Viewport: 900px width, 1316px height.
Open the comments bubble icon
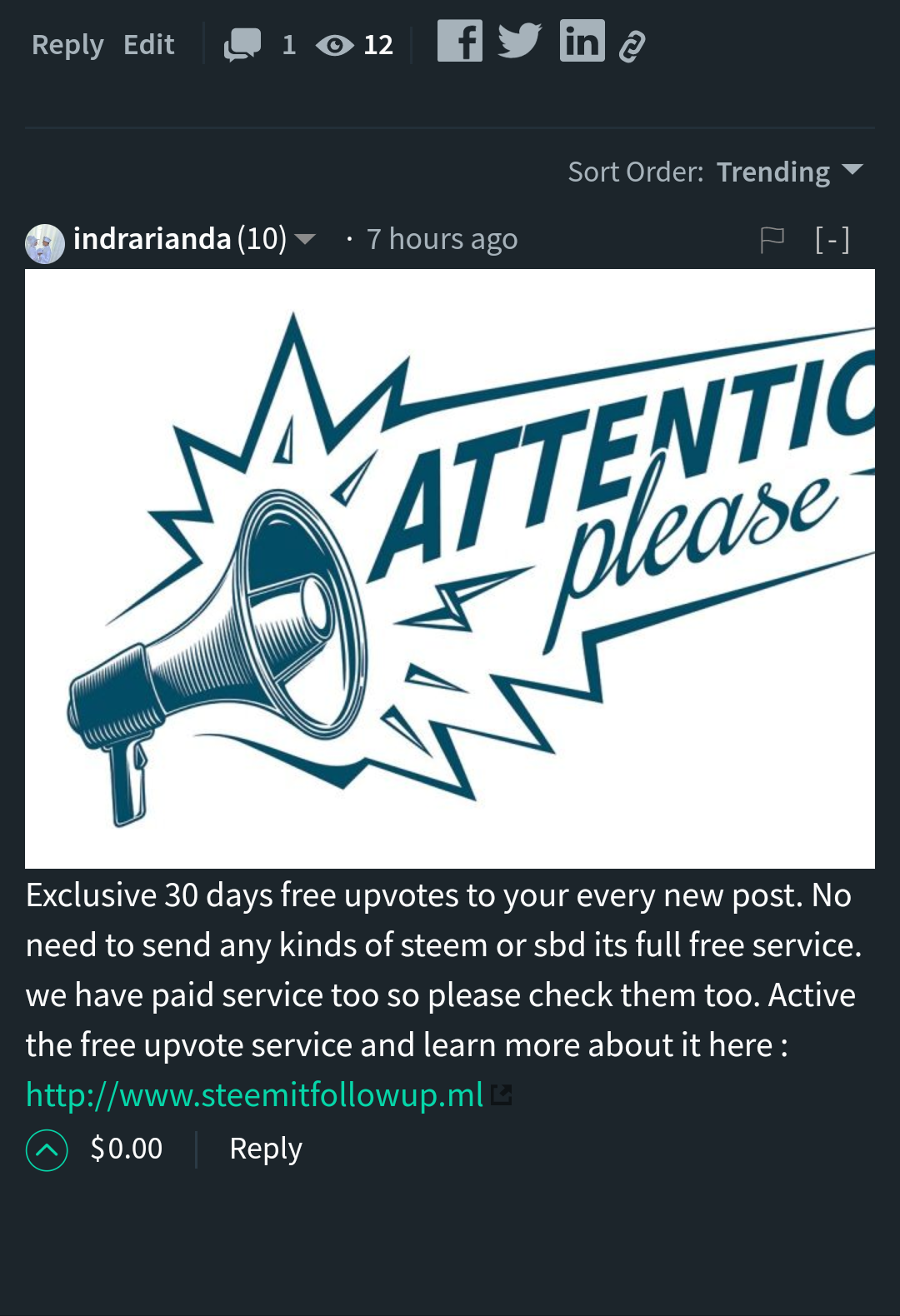pyautogui.click(x=242, y=44)
